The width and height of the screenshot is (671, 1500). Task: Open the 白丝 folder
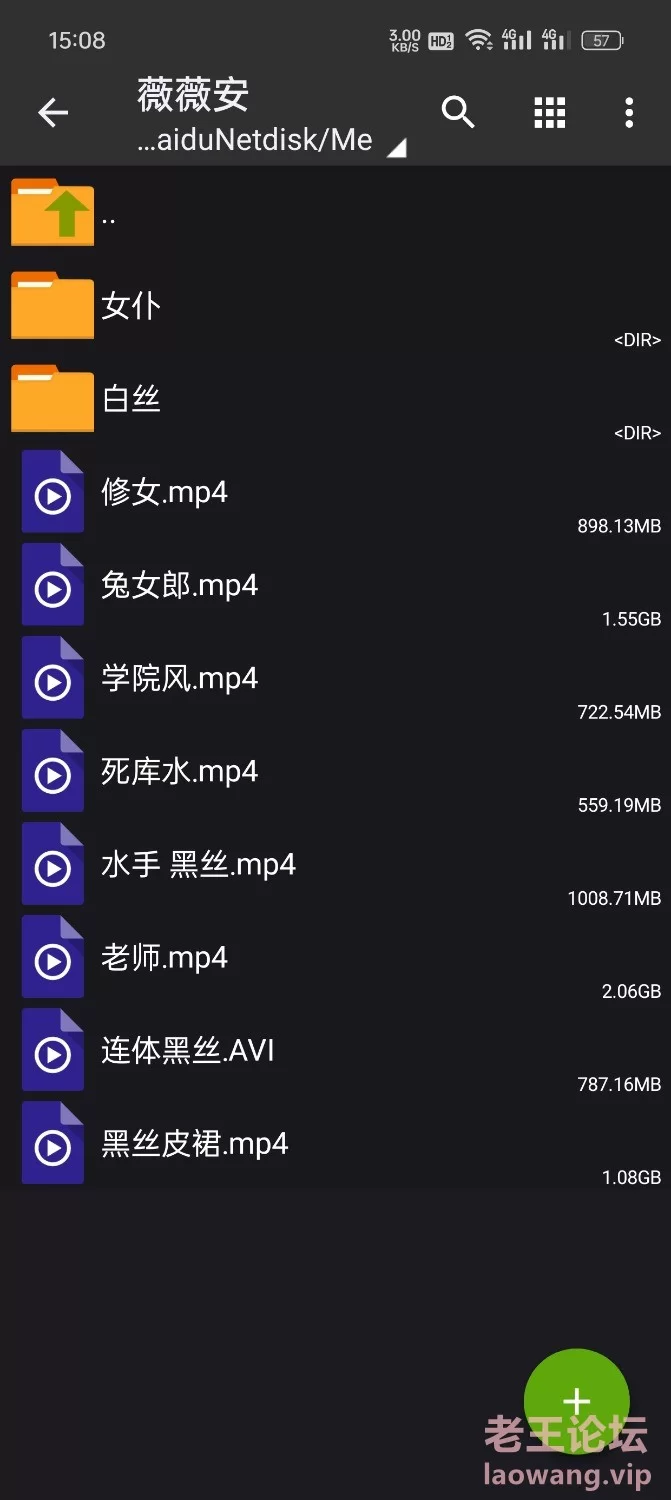(335, 399)
